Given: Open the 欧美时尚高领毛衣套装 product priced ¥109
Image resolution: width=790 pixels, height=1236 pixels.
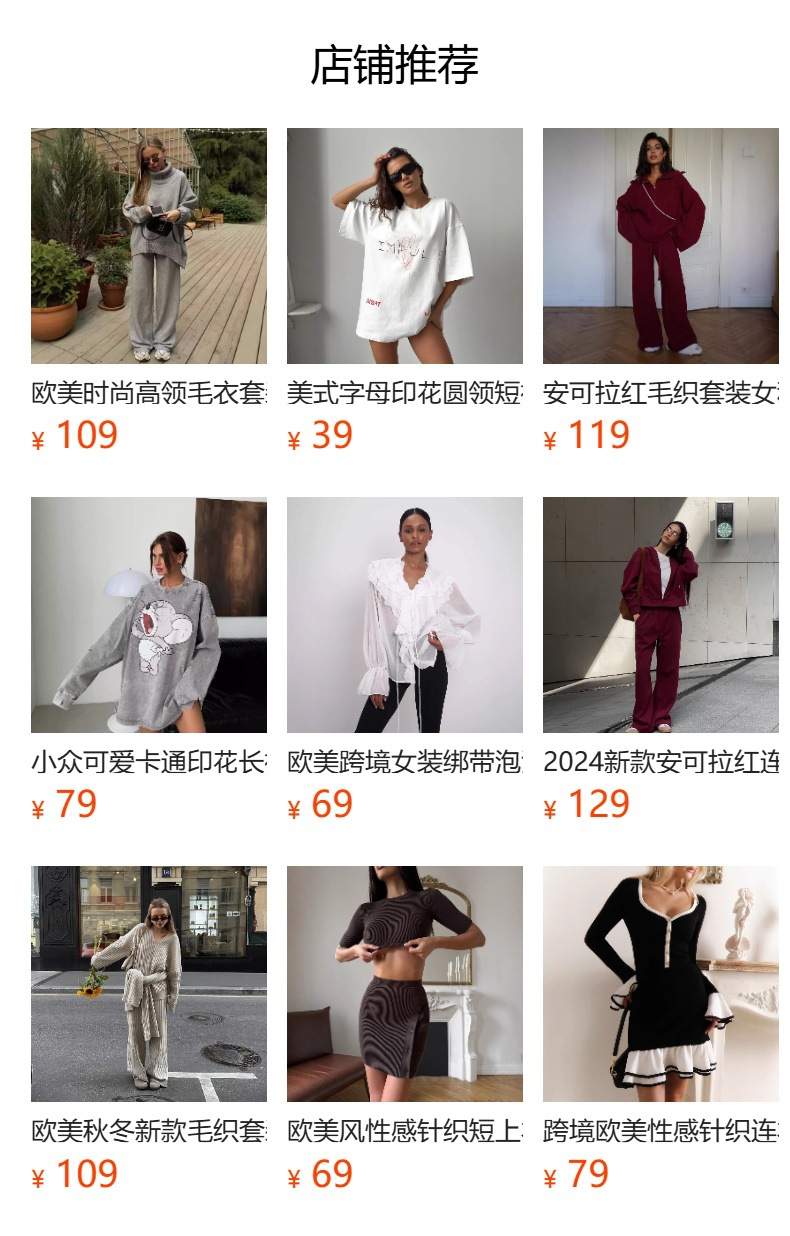Looking at the screenshot, I should (148, 246).
